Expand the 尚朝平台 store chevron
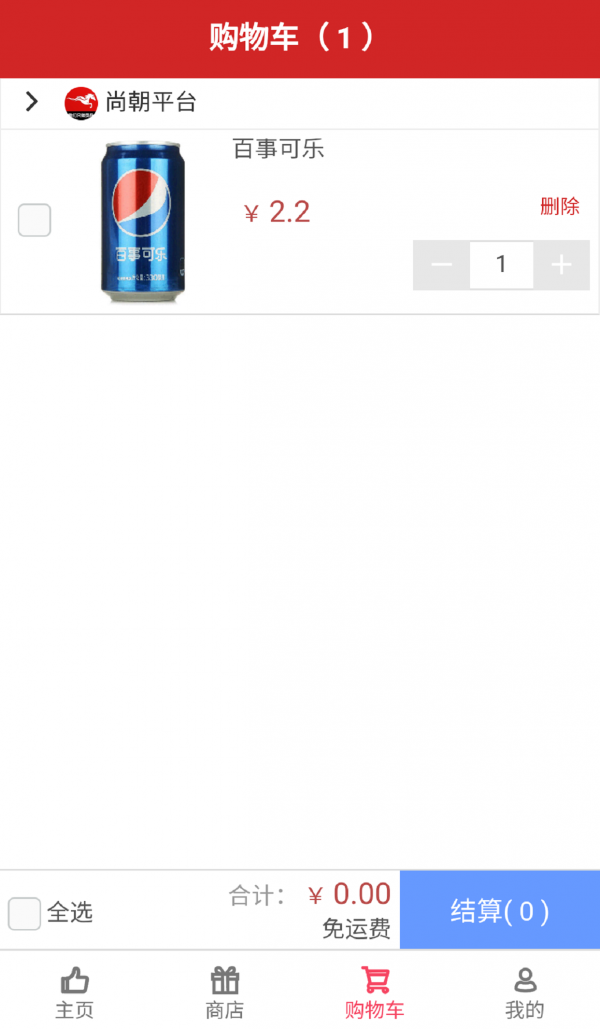 point(31,102)
